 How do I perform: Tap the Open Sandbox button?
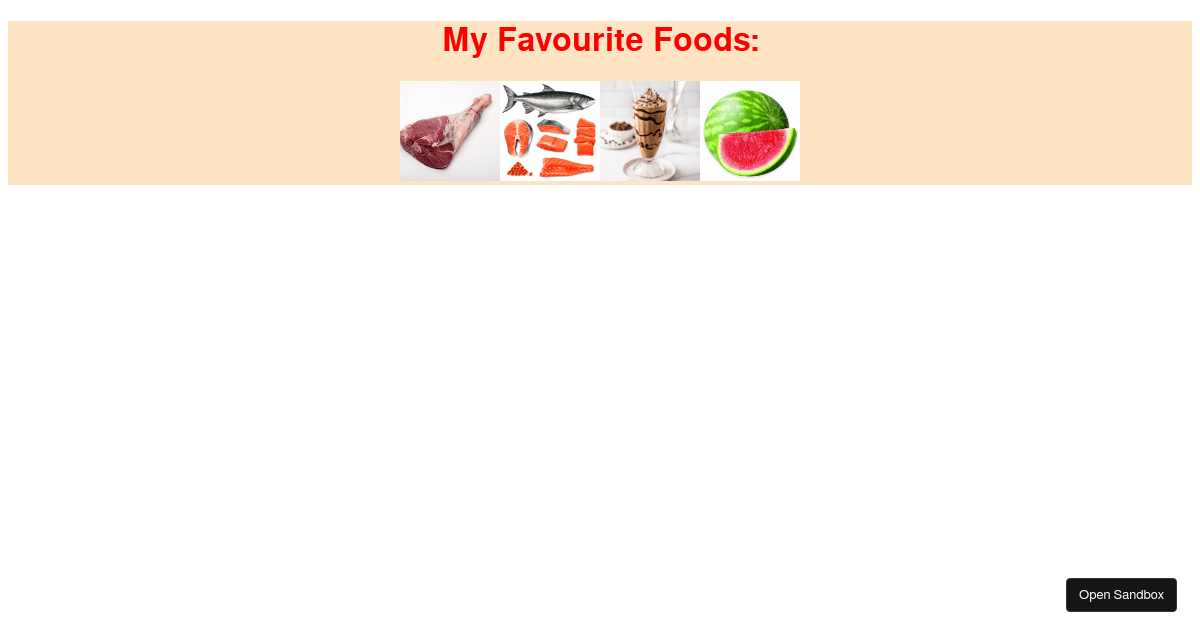coord(1121,595)
